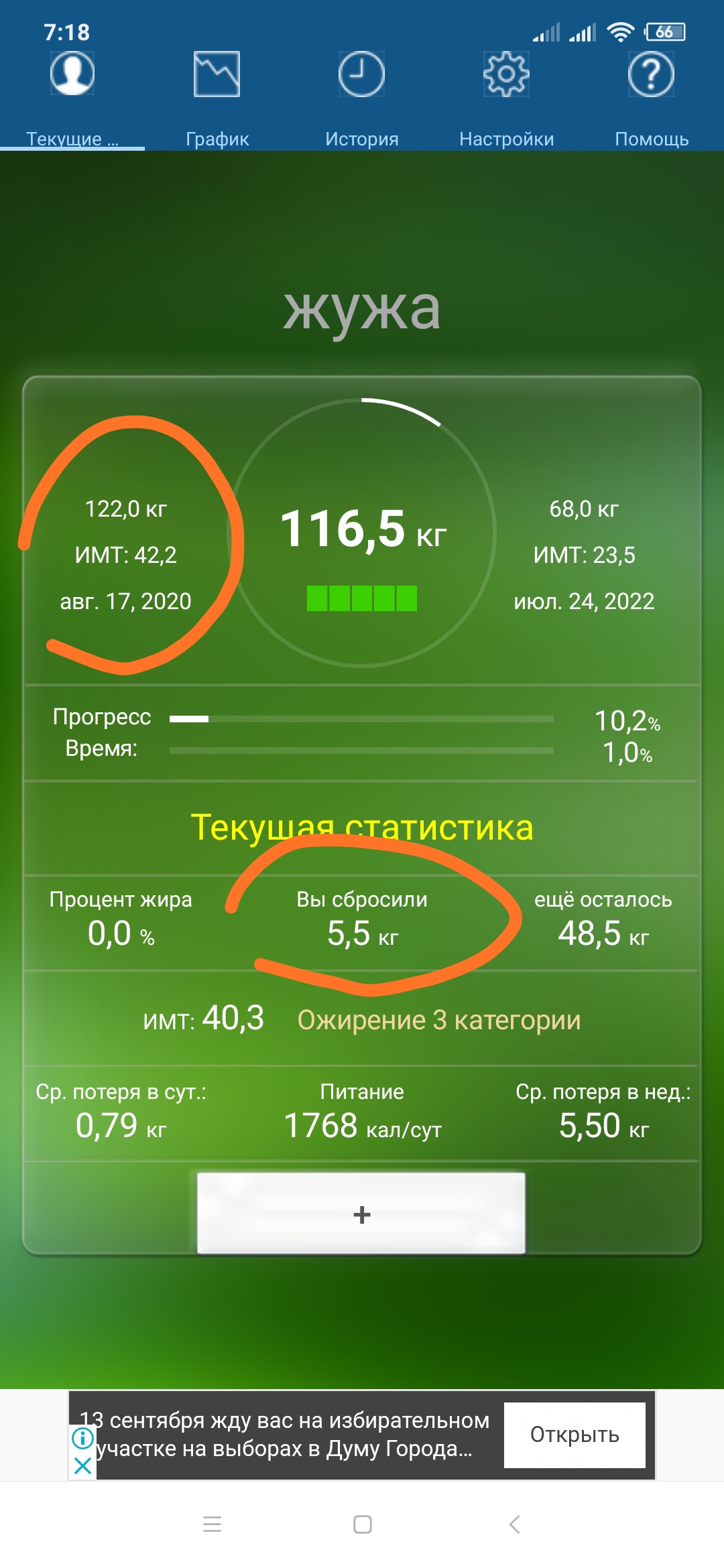Open the ad info icon
Screen dimensions: 724x1568
82,1437
